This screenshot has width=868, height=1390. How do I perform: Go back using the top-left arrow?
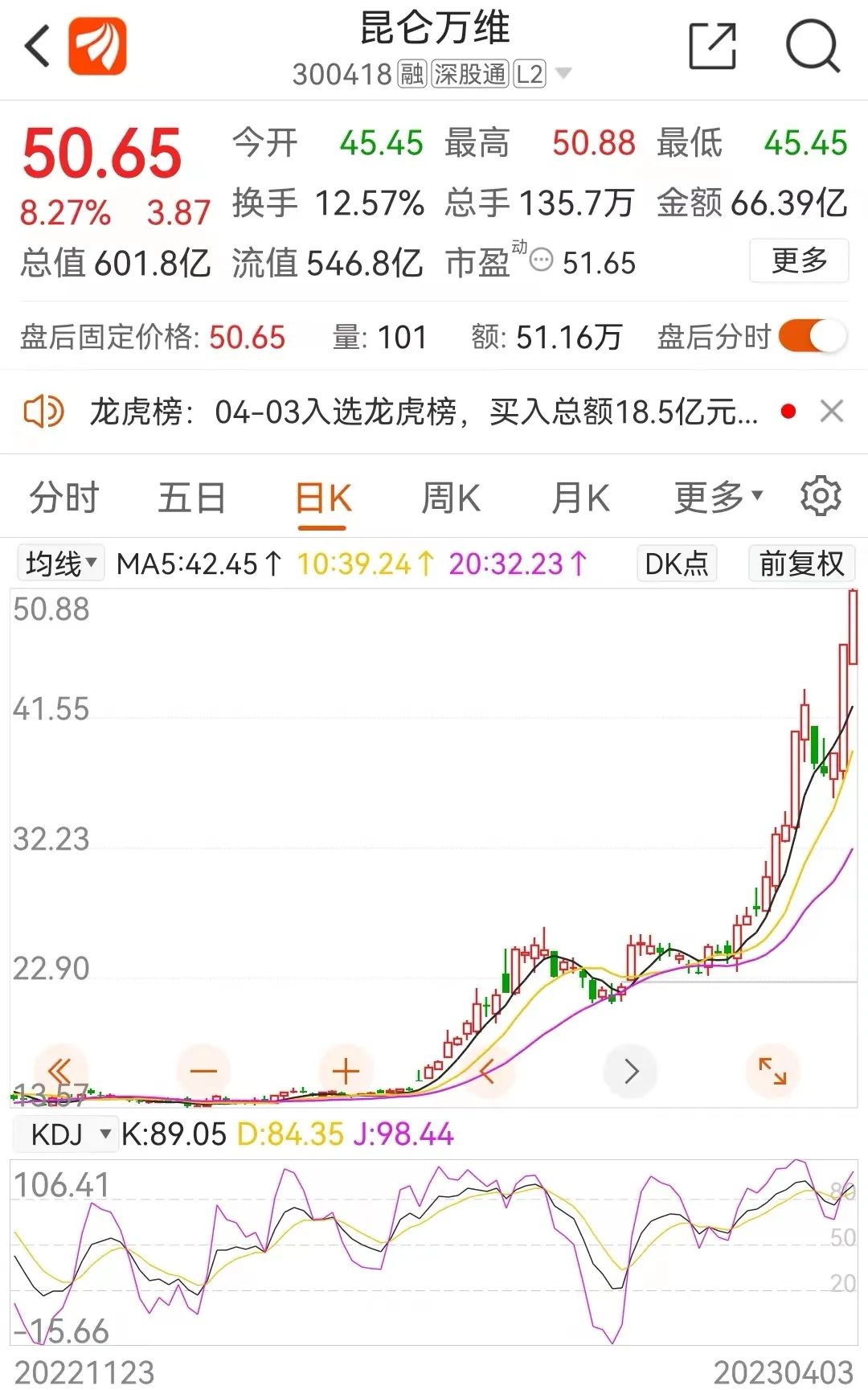click(x=37, y=46)
